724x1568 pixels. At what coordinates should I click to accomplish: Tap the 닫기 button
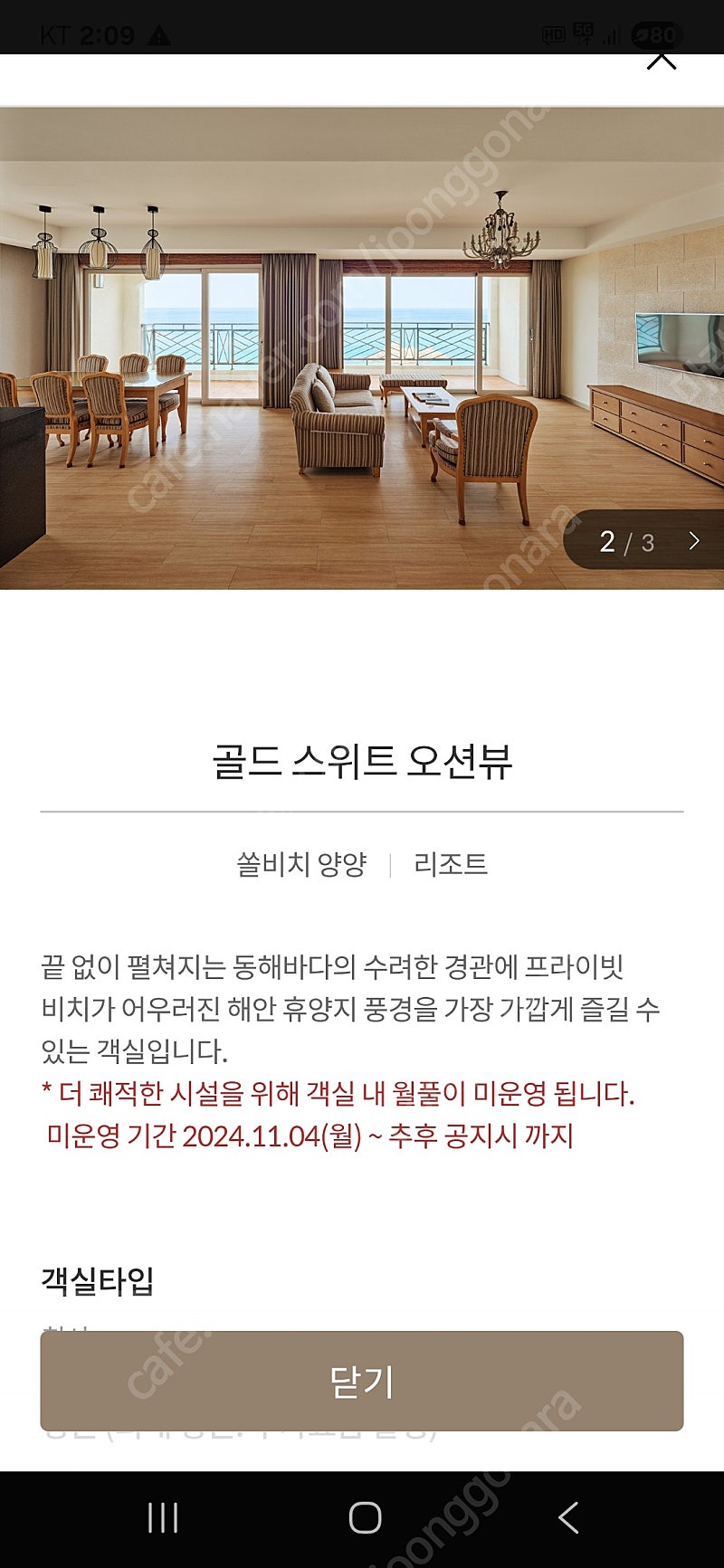pos(362,1381)
